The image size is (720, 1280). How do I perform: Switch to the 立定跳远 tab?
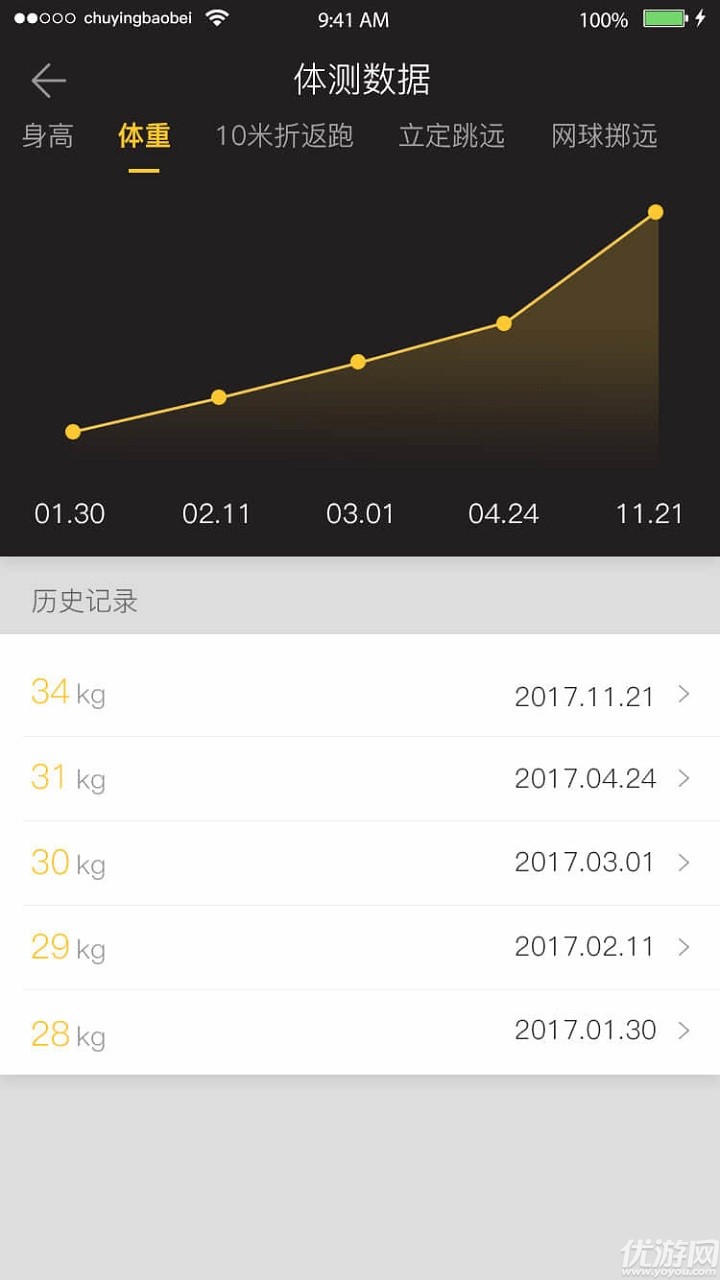[451, 136]
